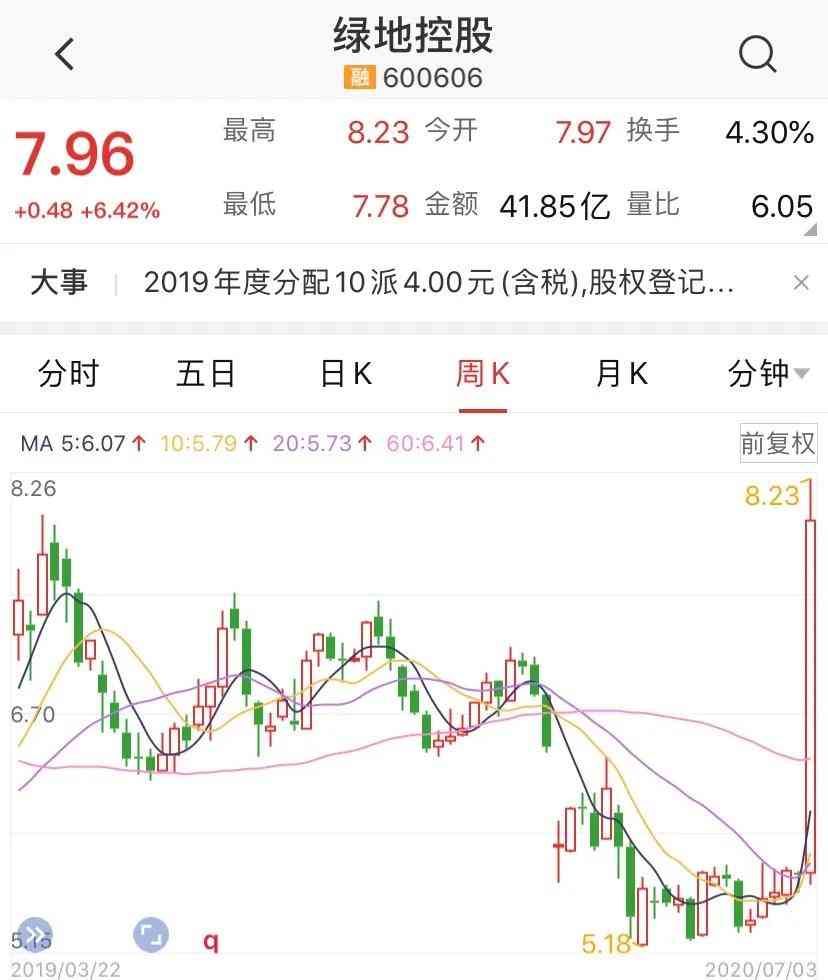The image size is (828, 980).
Task: Switch to the 分时 chart tab
Action: (69, 374)
